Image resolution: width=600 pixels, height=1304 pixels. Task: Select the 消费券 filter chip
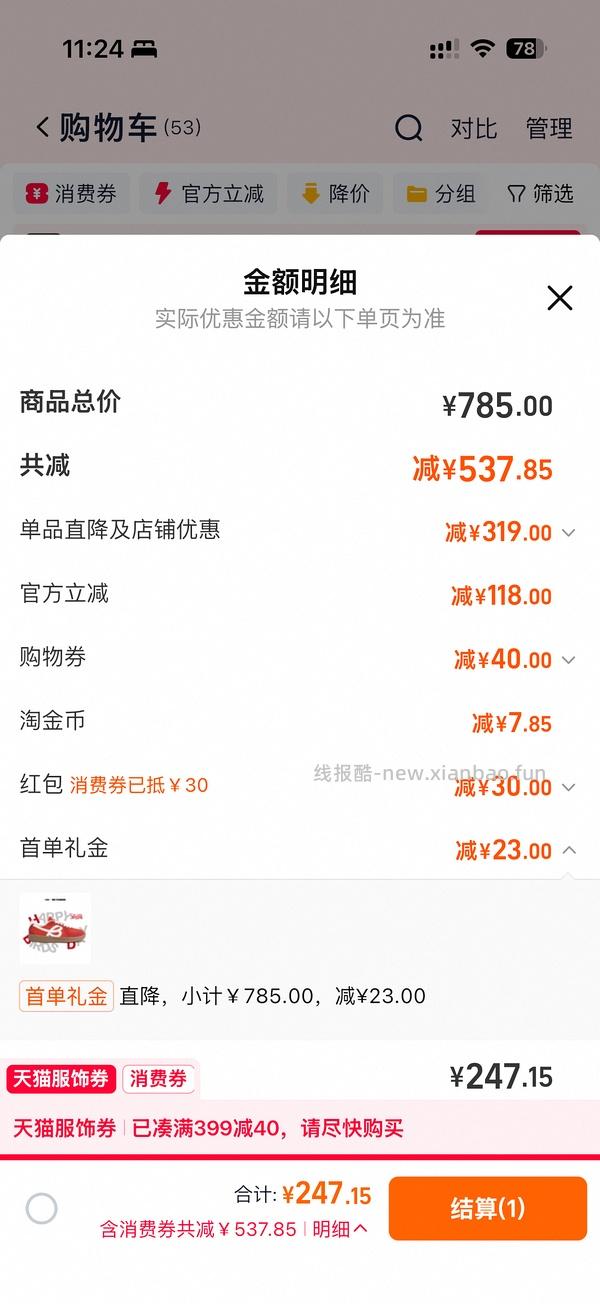pyautogui.click(x=72, y=193)
